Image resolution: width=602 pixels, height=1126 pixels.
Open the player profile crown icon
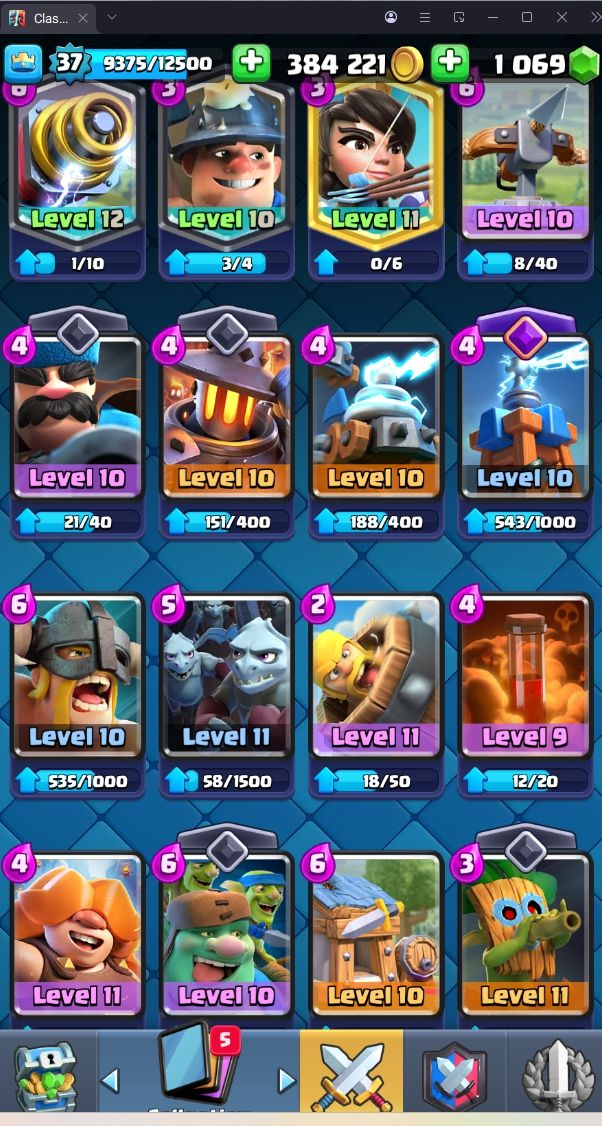(x=24, y=63)
